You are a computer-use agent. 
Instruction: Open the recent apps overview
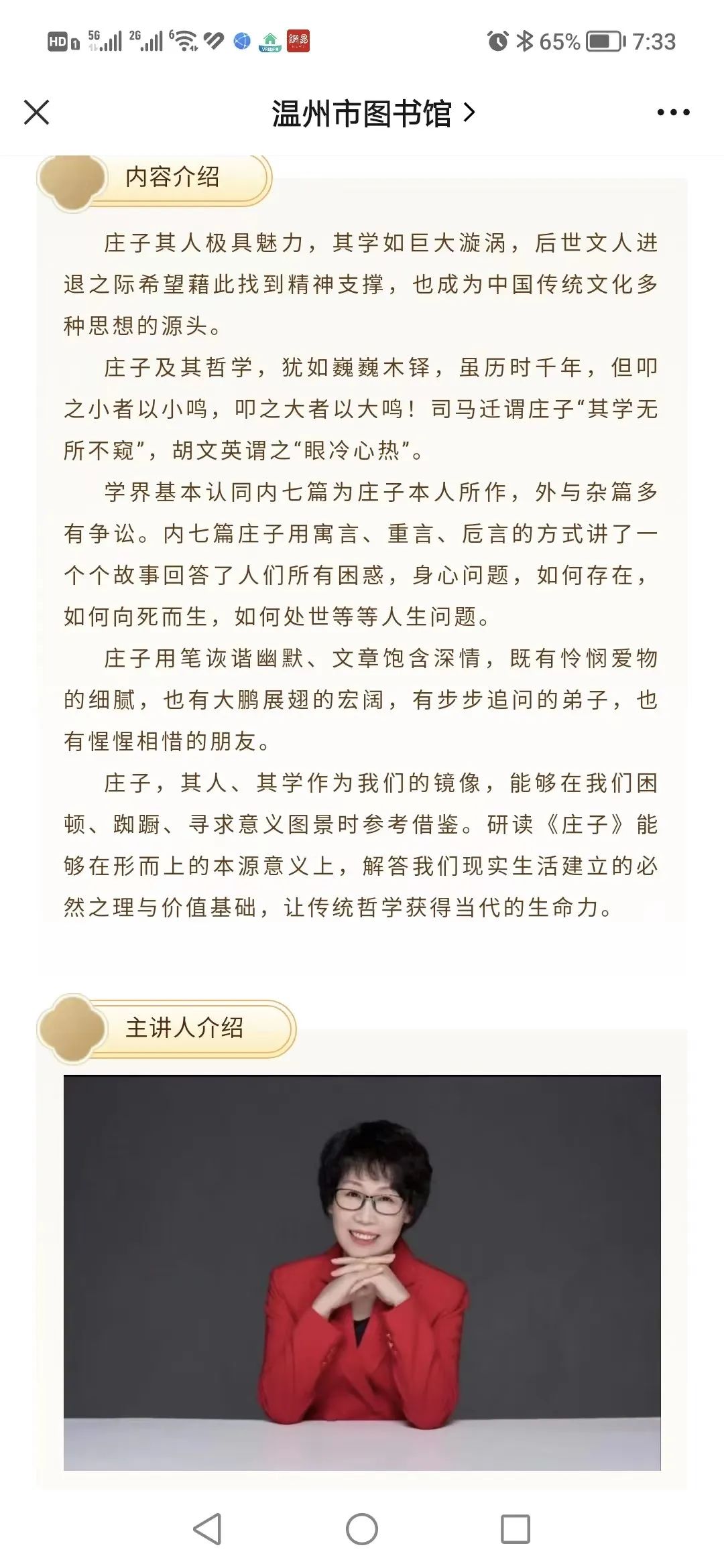(x=516, y=1529)
